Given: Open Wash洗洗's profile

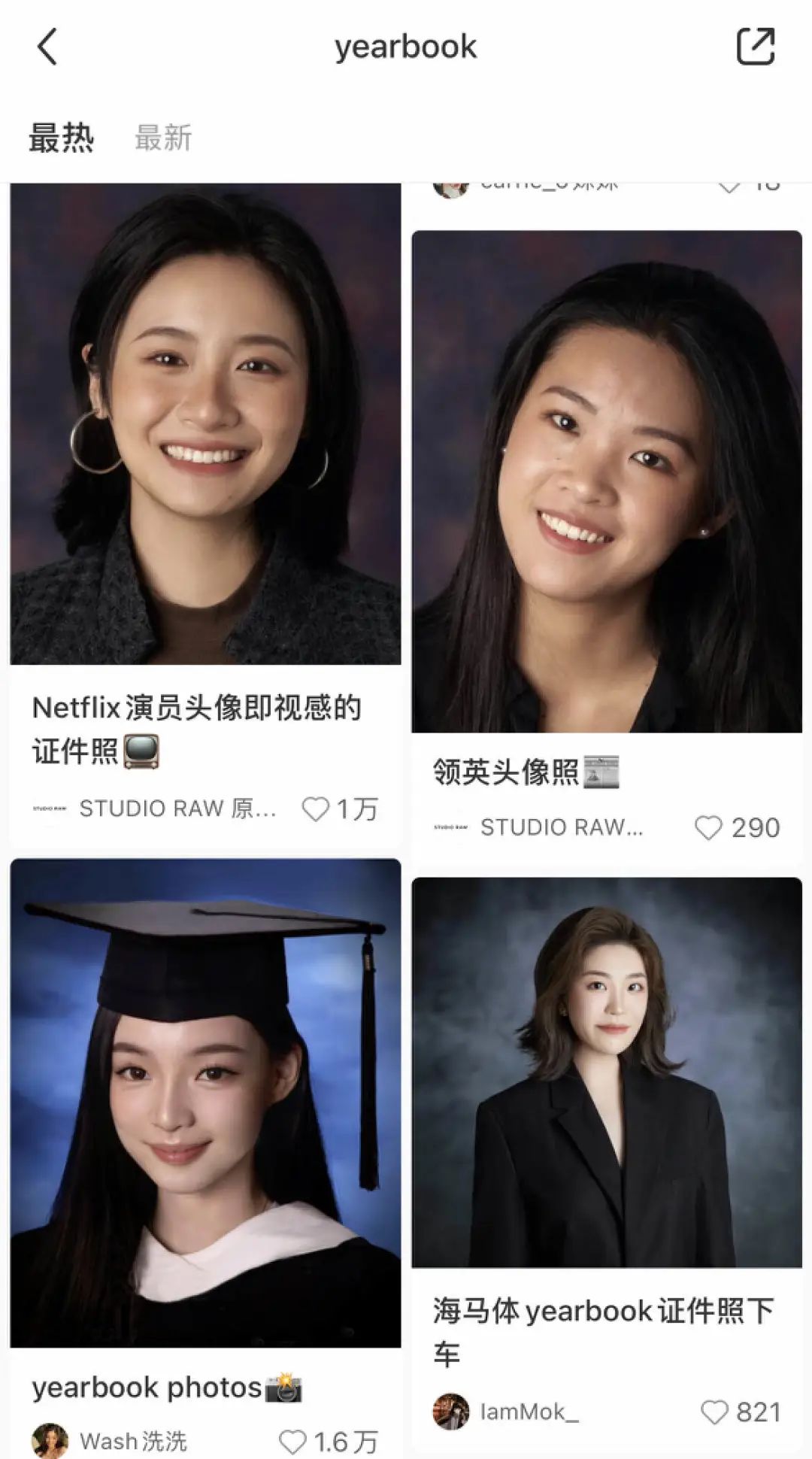Looking at the screenshot, I should click(51, 1440).
